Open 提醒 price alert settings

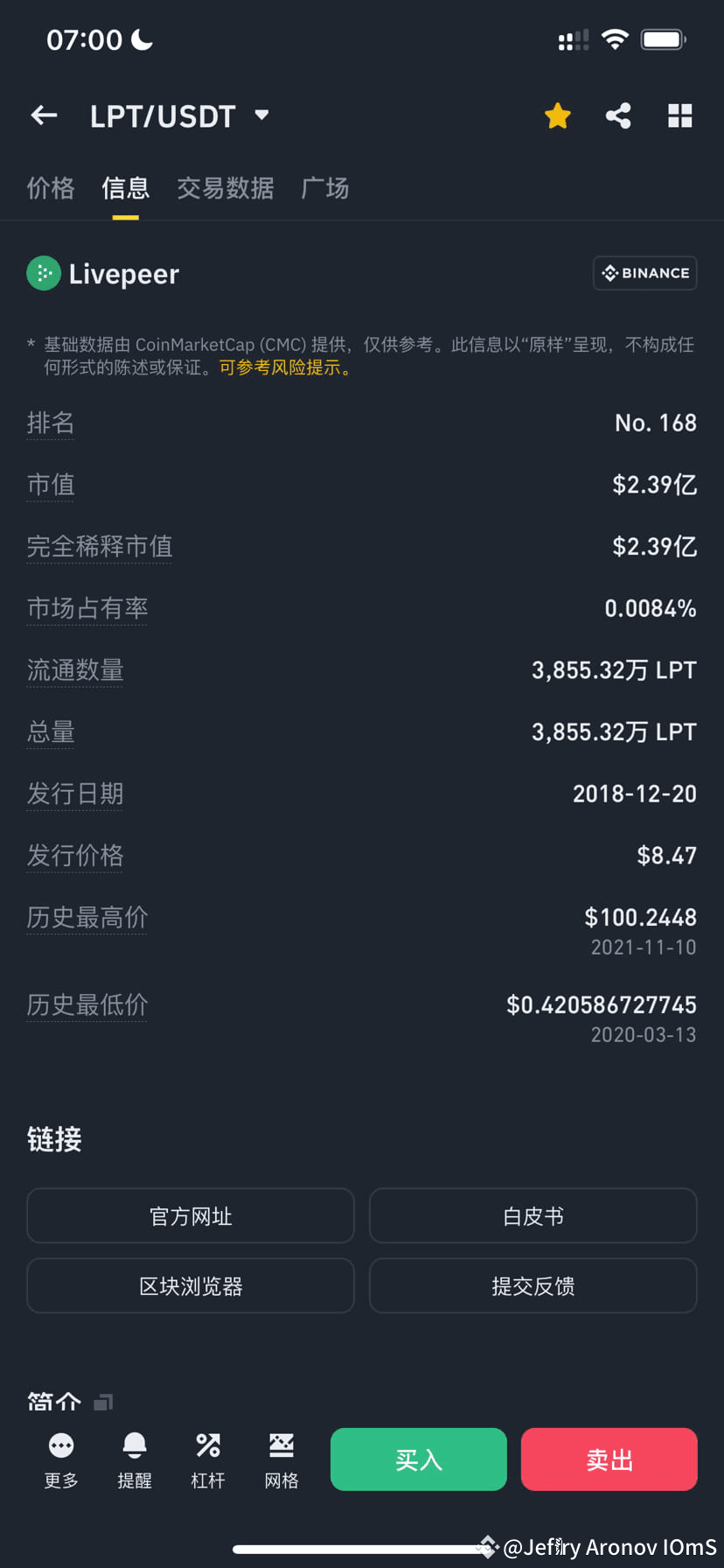click(x=134, y=1457)
